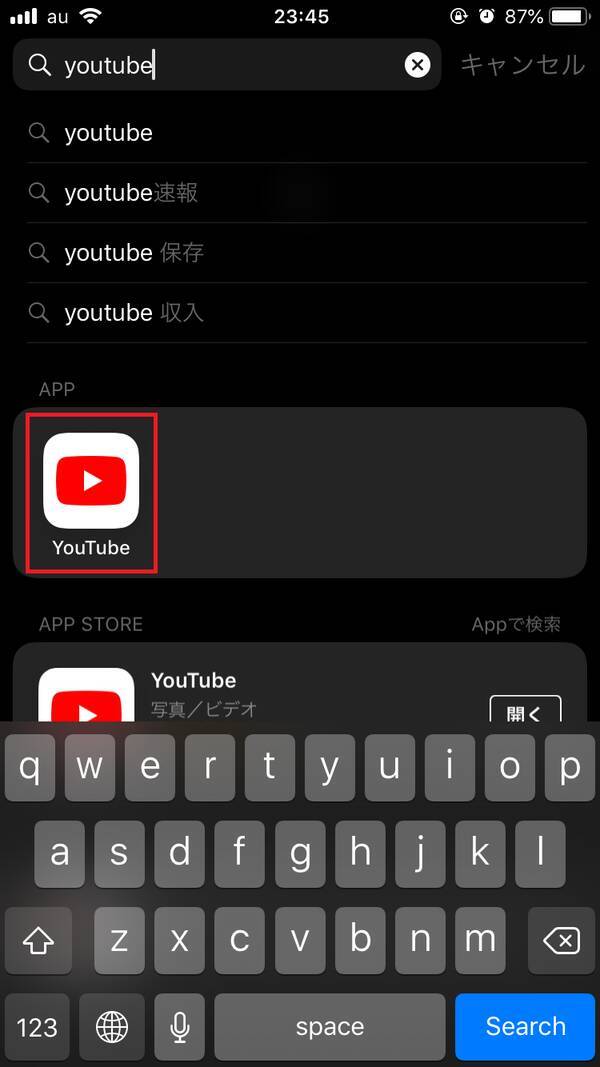Viewport: 600px width, 1067px height.
Task: Tap the keyboard backspace key
Action: coord(562,941)
